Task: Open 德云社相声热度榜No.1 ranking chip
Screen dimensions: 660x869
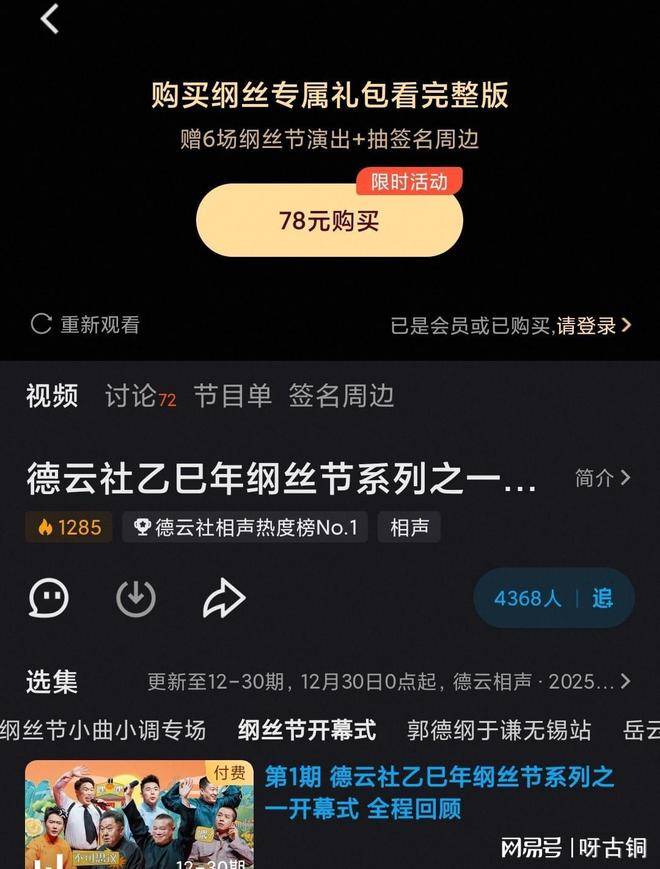Action: (246, 527)
